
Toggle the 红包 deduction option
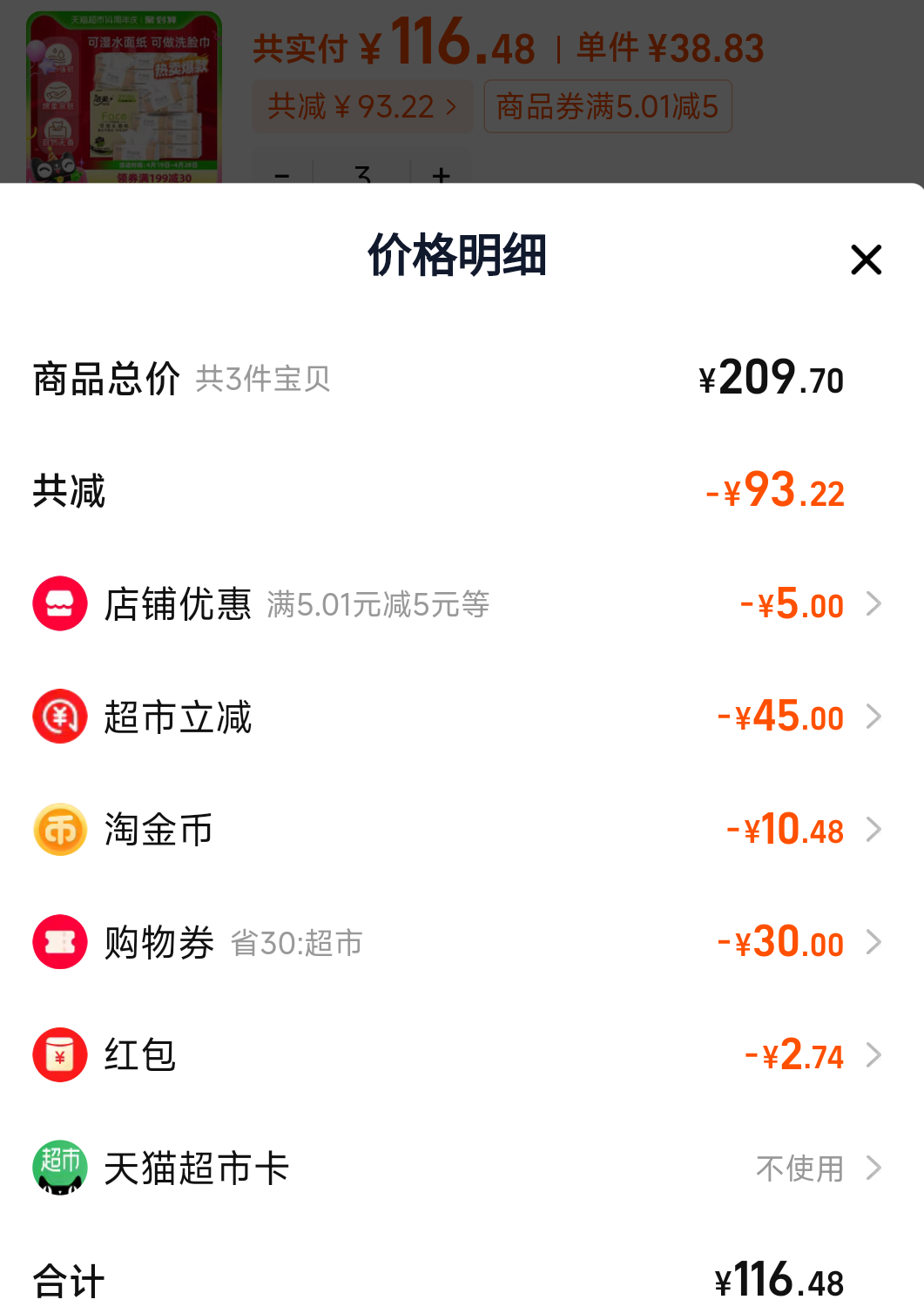(x=873, y=1054)
